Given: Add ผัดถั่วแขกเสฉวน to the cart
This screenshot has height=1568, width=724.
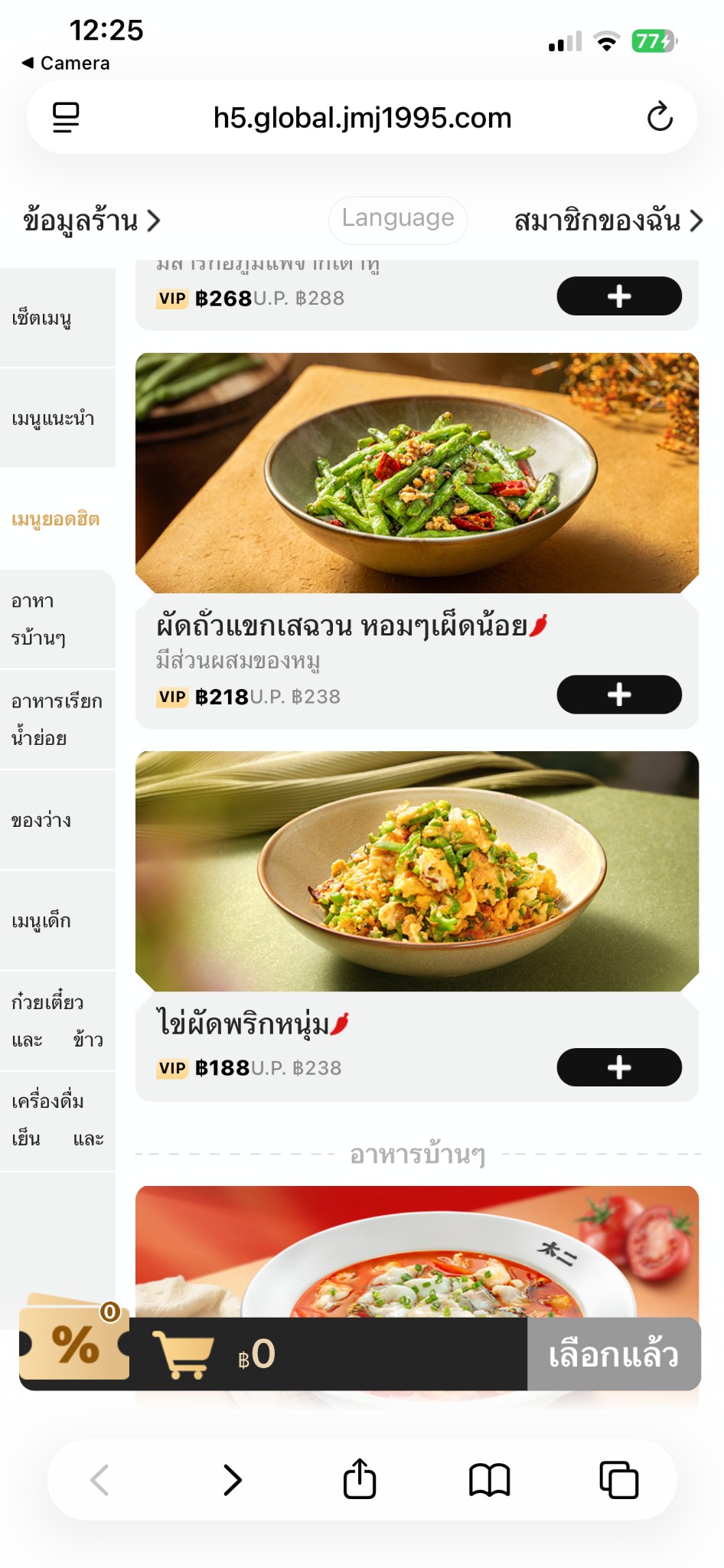Looking at the screenshot, I should coord(618,694).
